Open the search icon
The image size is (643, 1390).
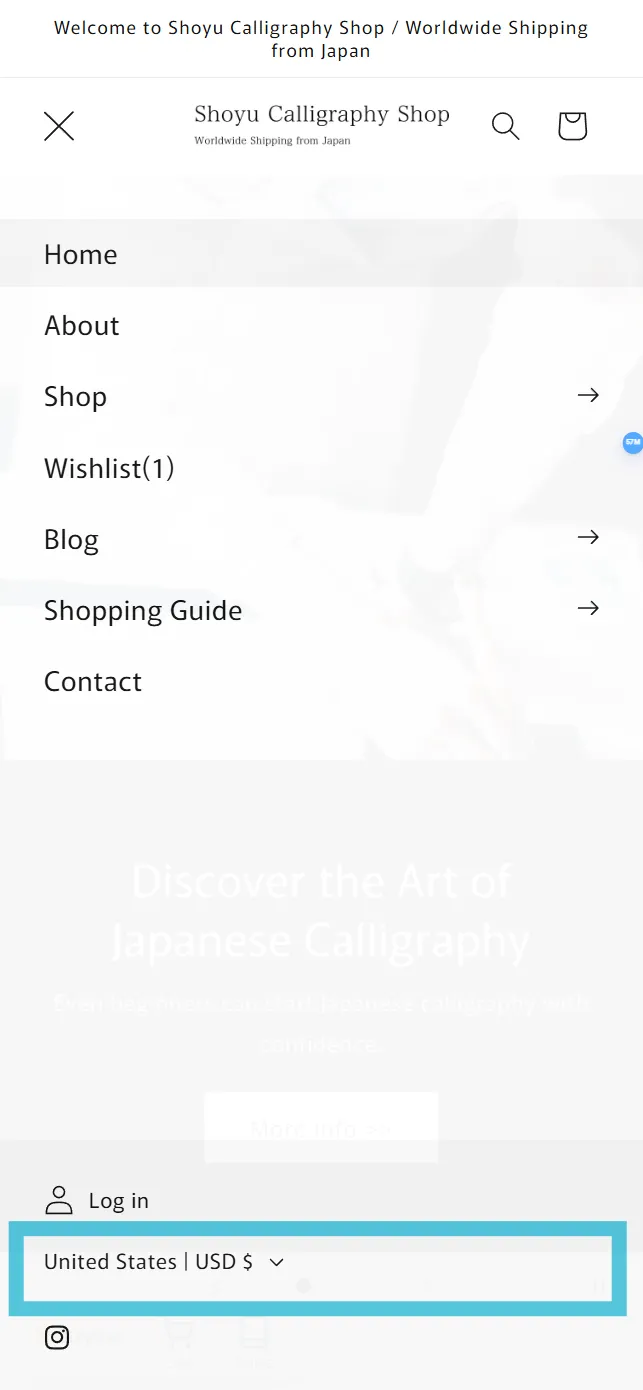point(505,127)
